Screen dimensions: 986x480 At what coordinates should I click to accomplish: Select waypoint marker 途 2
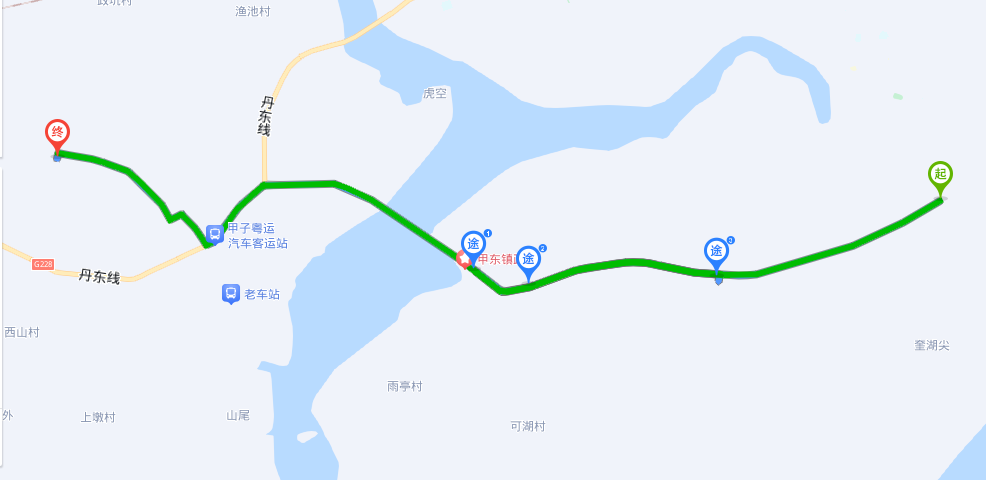point(528,260)
